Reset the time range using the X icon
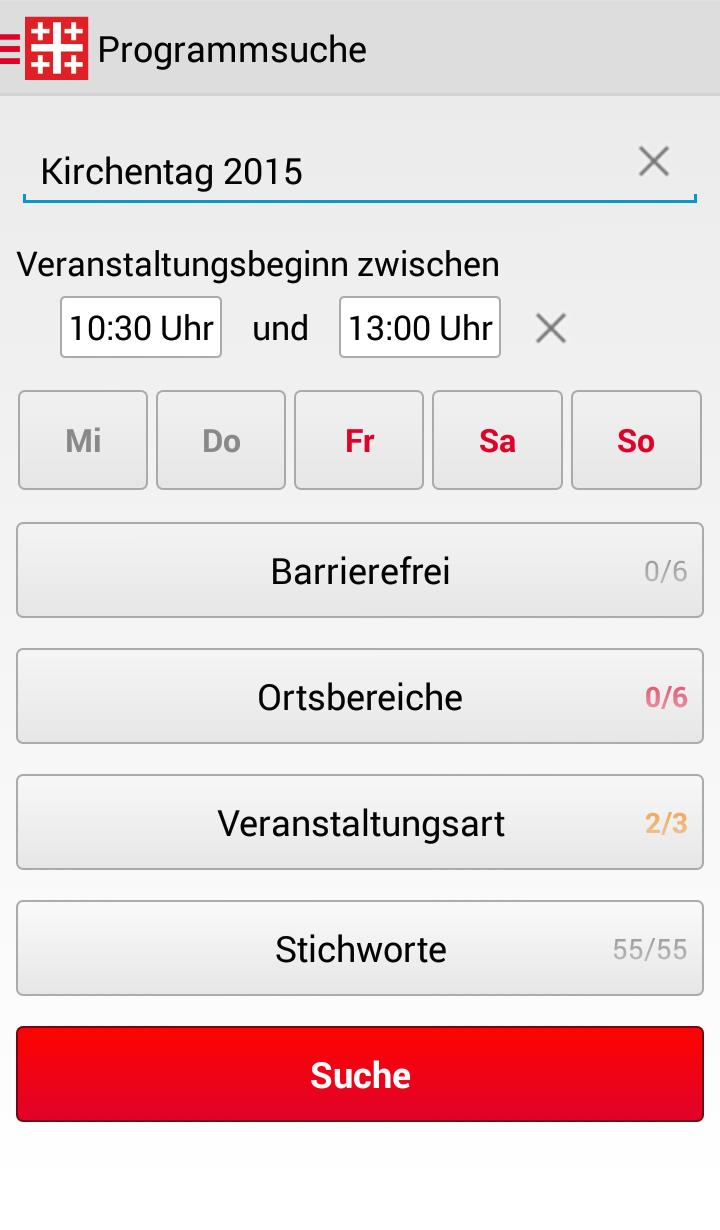This screenshot has height=1230, width=720. (x=550, y=327)
